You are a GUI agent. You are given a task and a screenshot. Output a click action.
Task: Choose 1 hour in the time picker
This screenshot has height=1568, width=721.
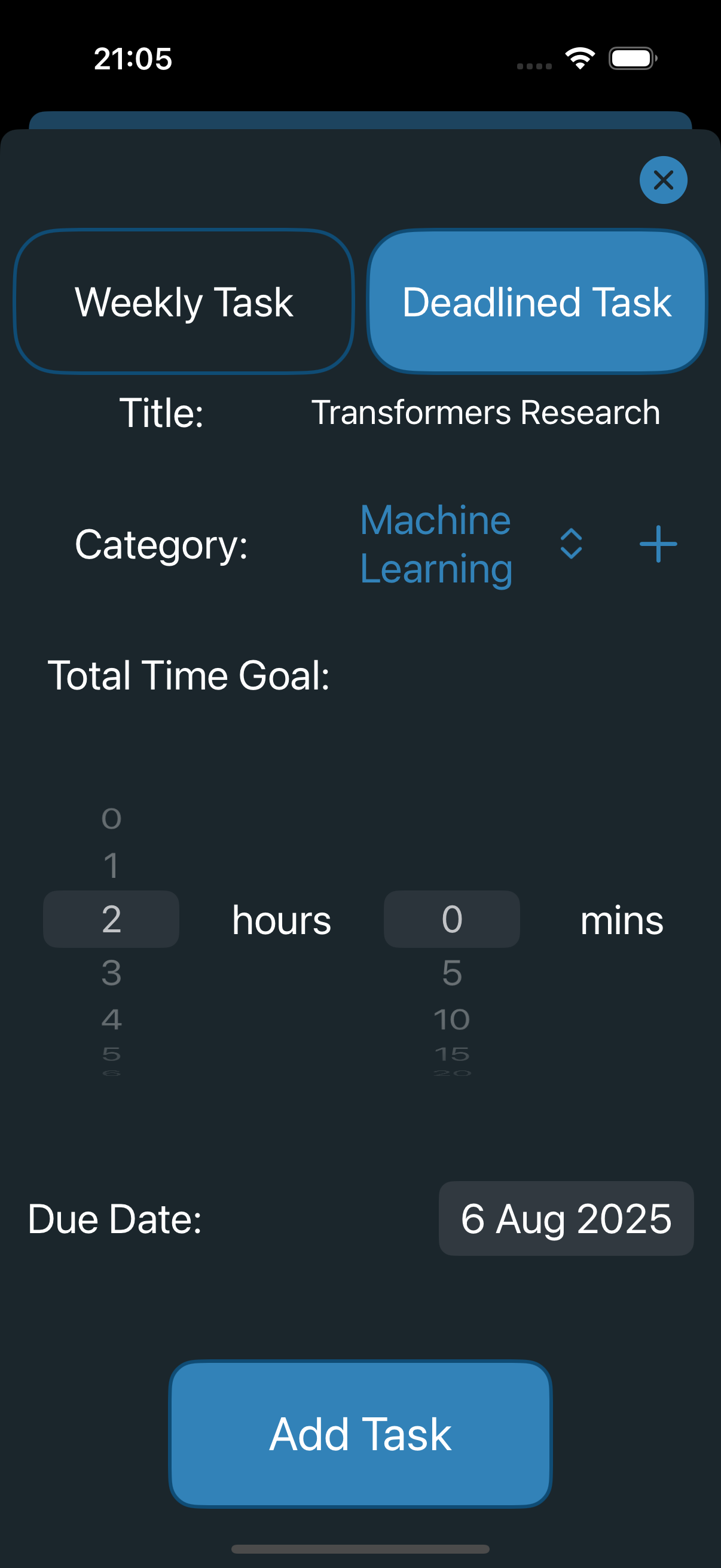click(111, 865)
